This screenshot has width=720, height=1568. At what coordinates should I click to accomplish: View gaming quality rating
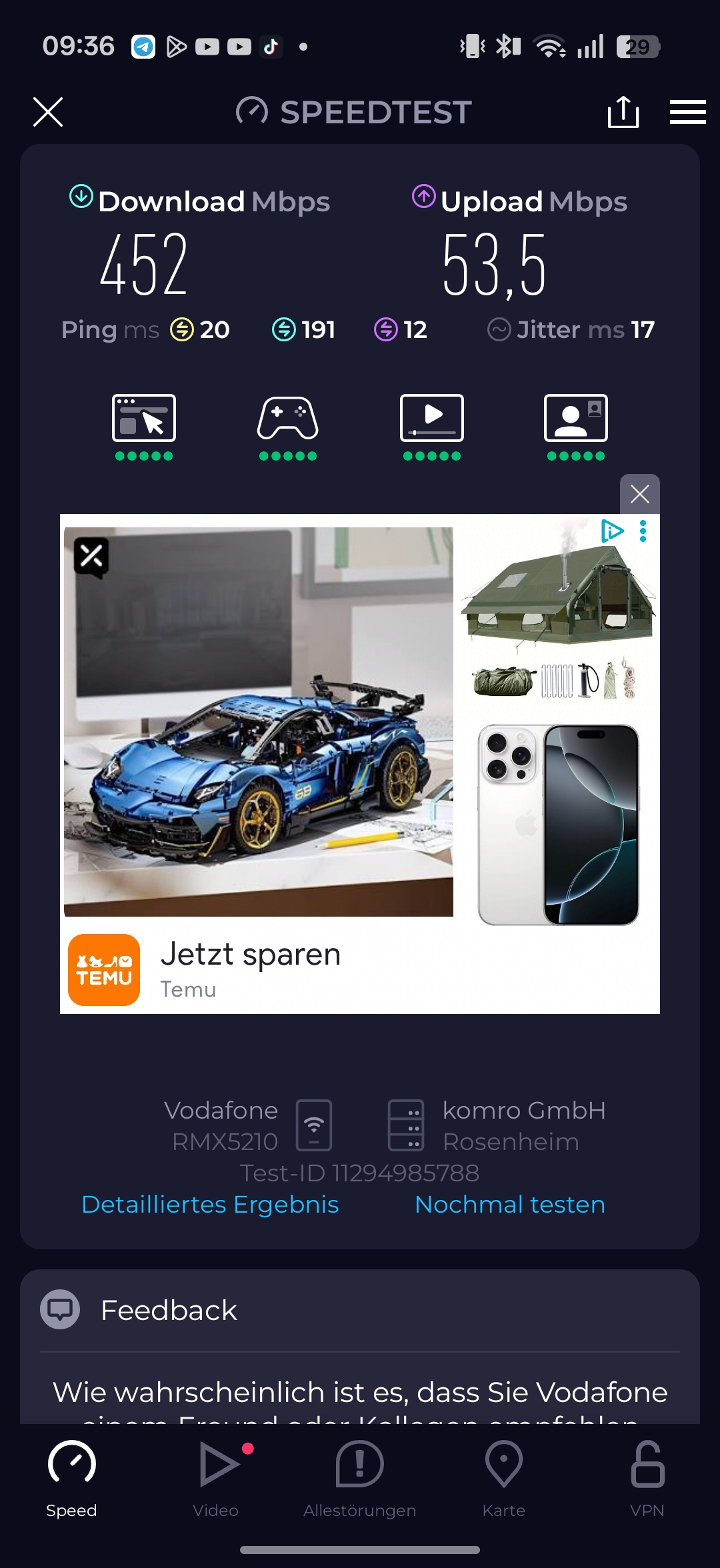288,427
